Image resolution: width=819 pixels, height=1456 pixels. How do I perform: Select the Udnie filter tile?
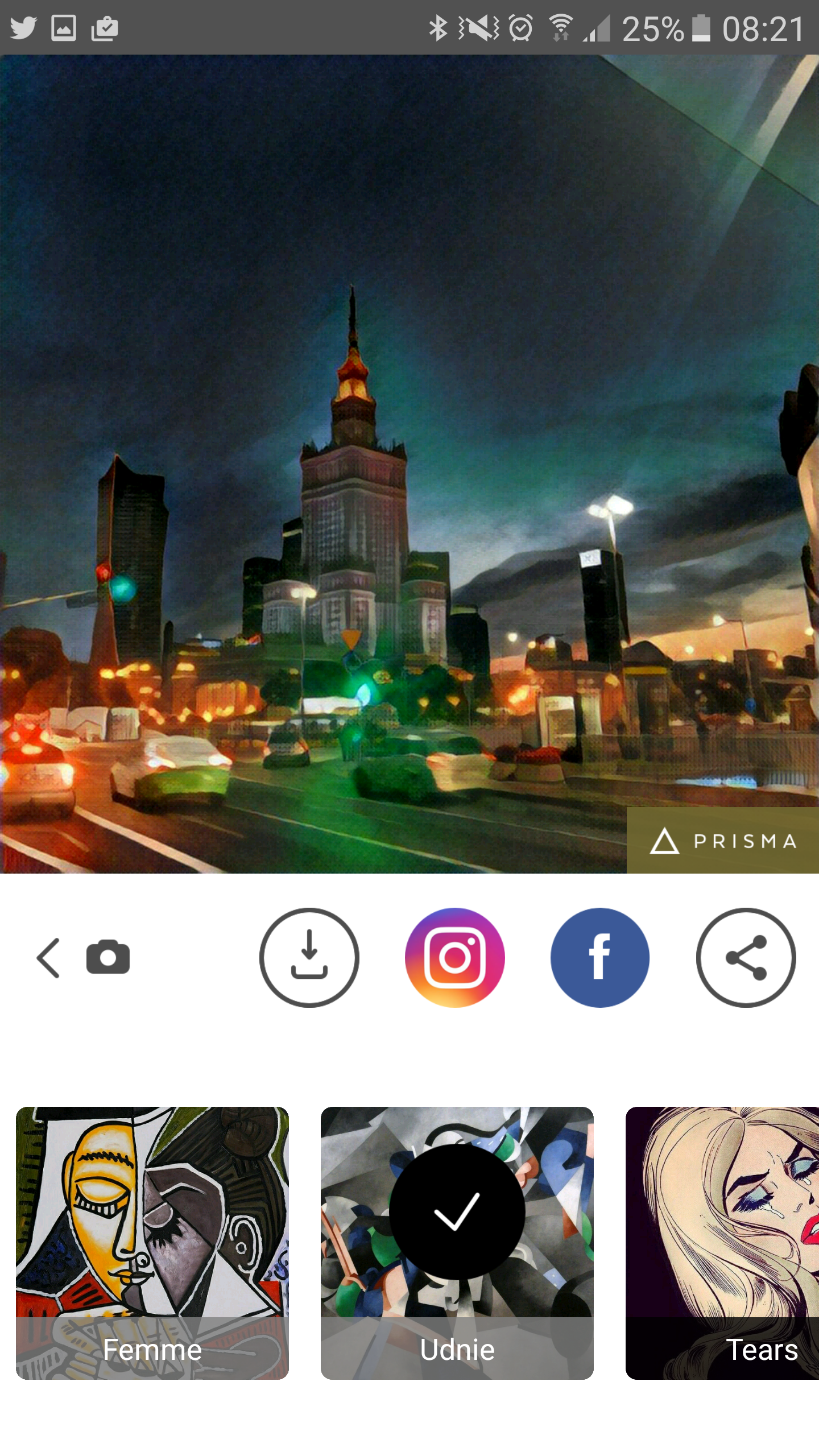(457, 1243)
